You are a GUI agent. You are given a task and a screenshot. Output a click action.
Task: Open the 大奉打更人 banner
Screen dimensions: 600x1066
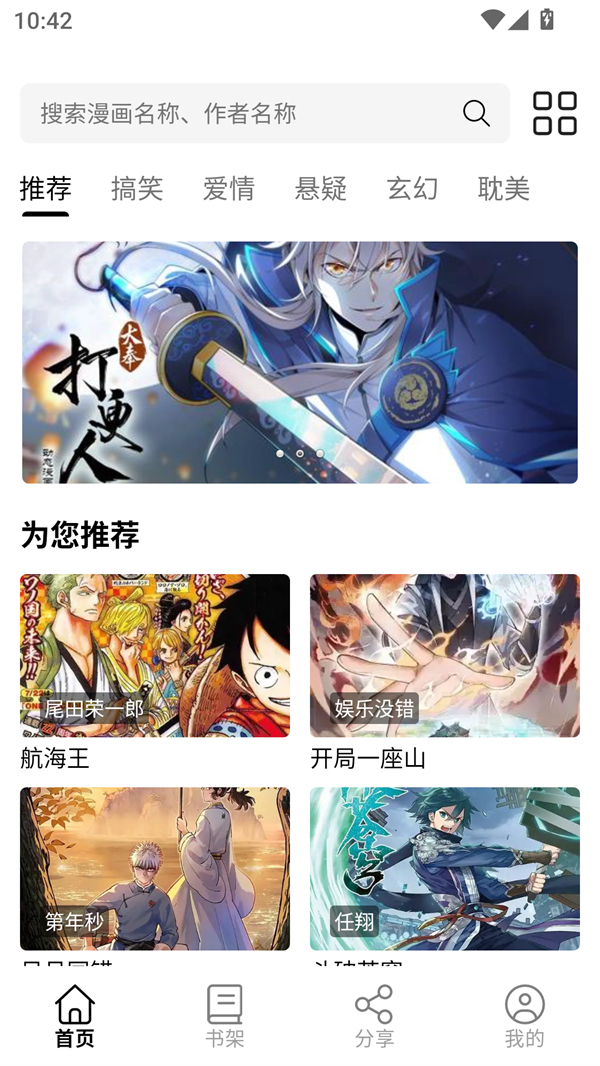pyautogui.click(x=300, y=362)
